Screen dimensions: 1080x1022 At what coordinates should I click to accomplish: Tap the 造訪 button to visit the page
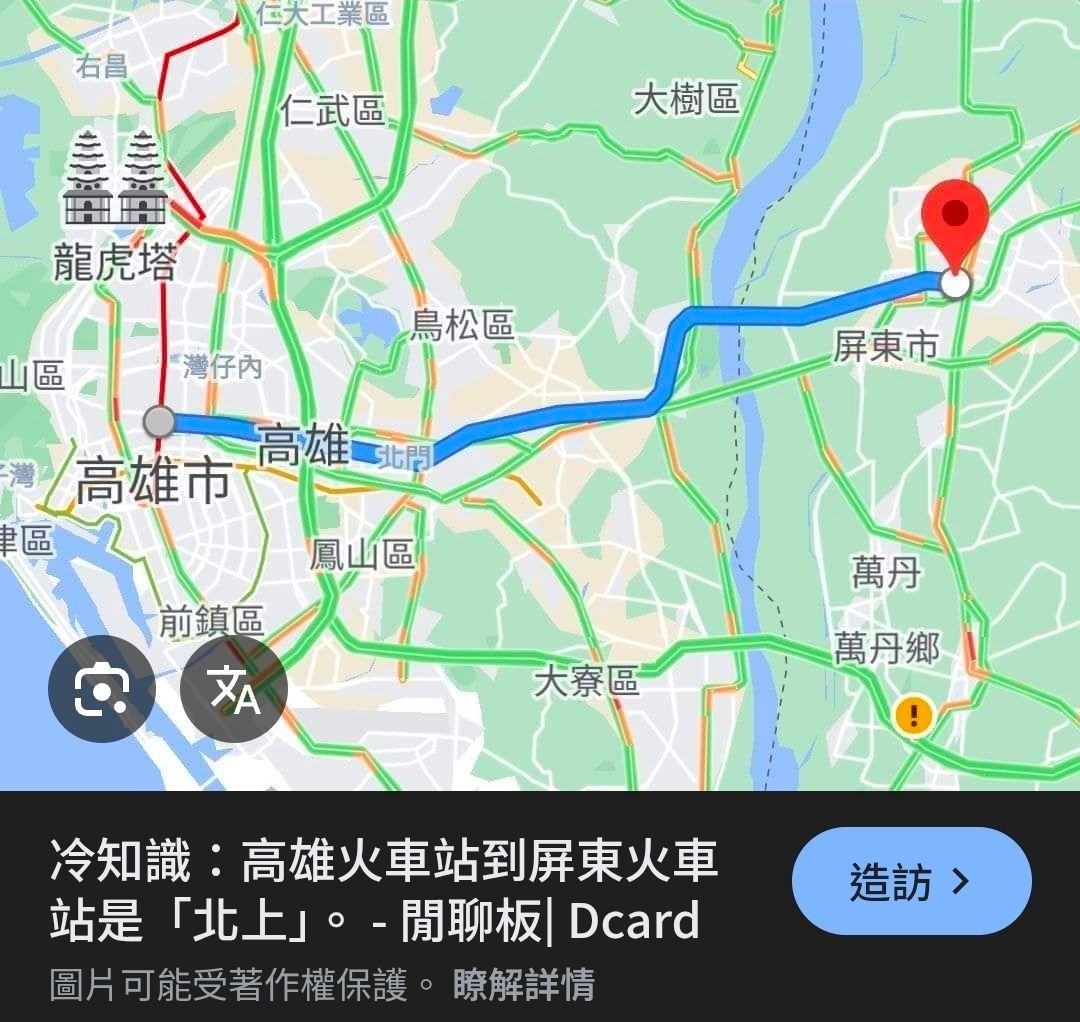click(x=911, y=881)
